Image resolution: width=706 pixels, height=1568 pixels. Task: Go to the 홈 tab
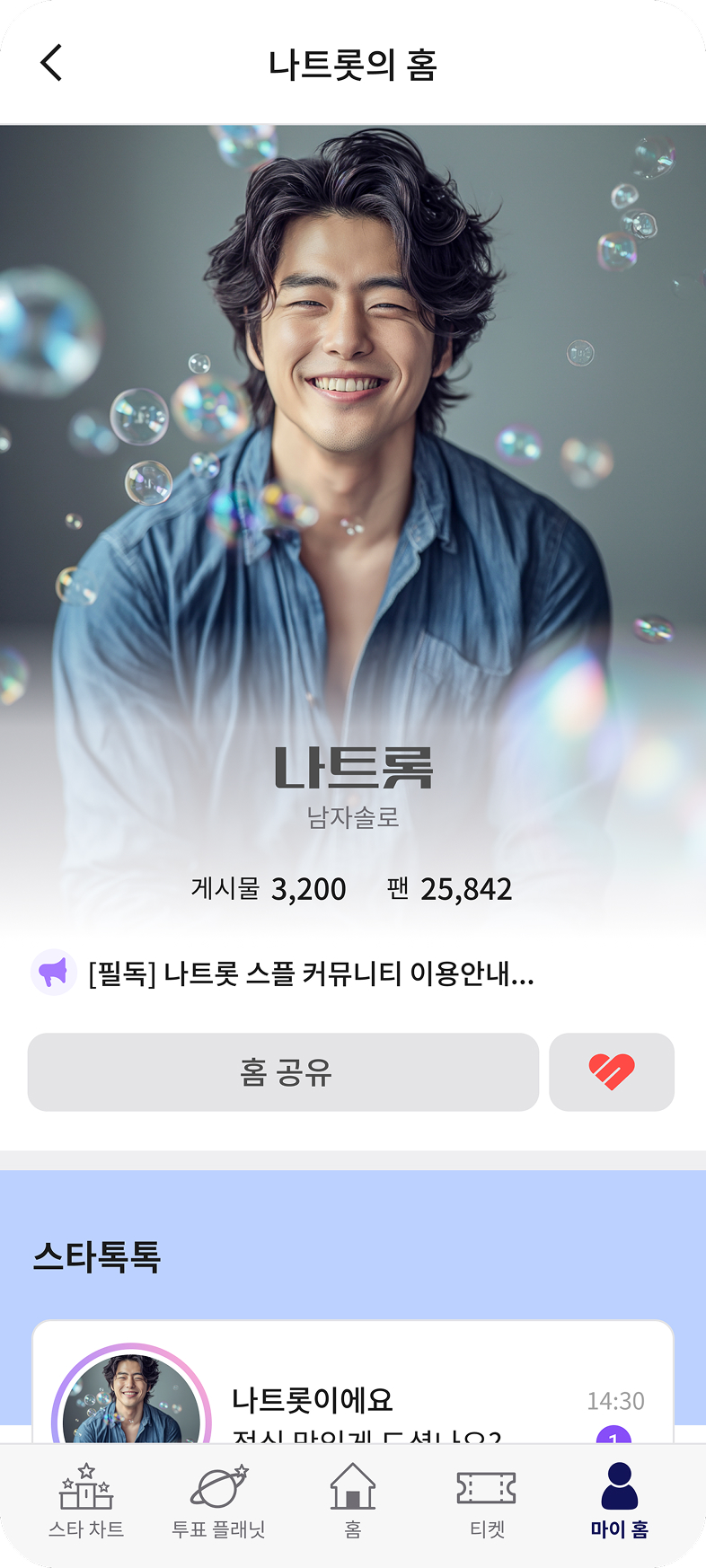(x=353, y=1502)
